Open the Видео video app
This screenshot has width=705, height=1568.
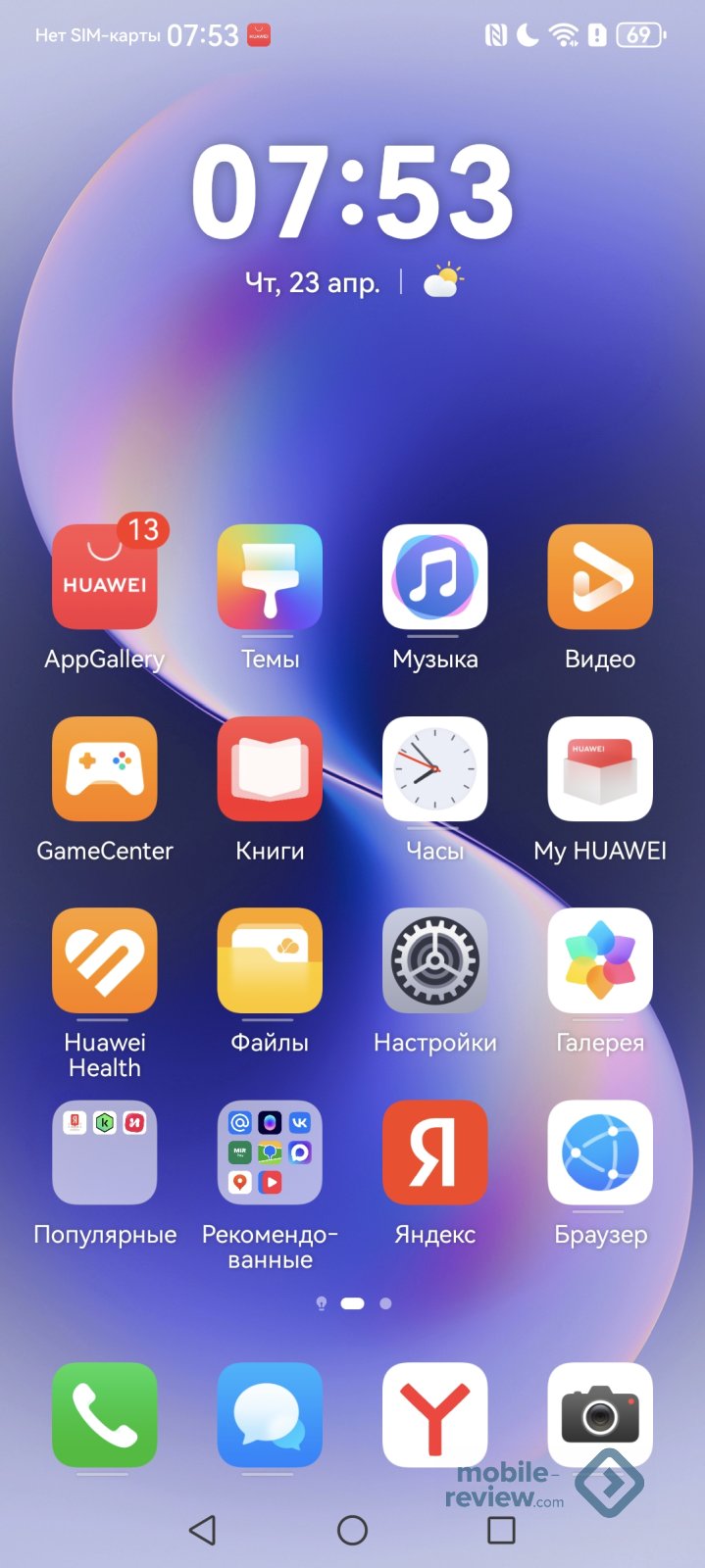point(599,577)
